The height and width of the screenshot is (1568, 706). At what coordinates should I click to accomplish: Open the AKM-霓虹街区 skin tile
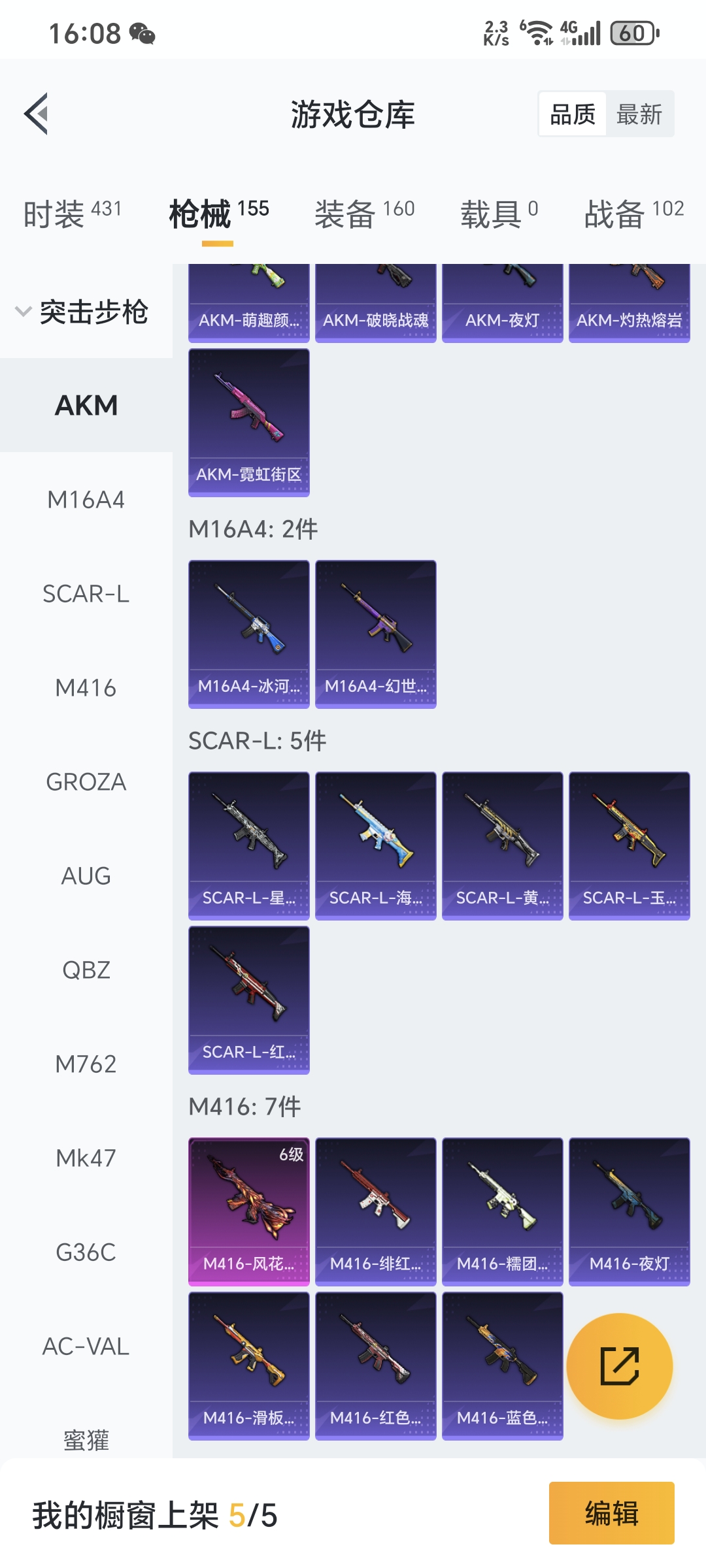pos(248,422)
